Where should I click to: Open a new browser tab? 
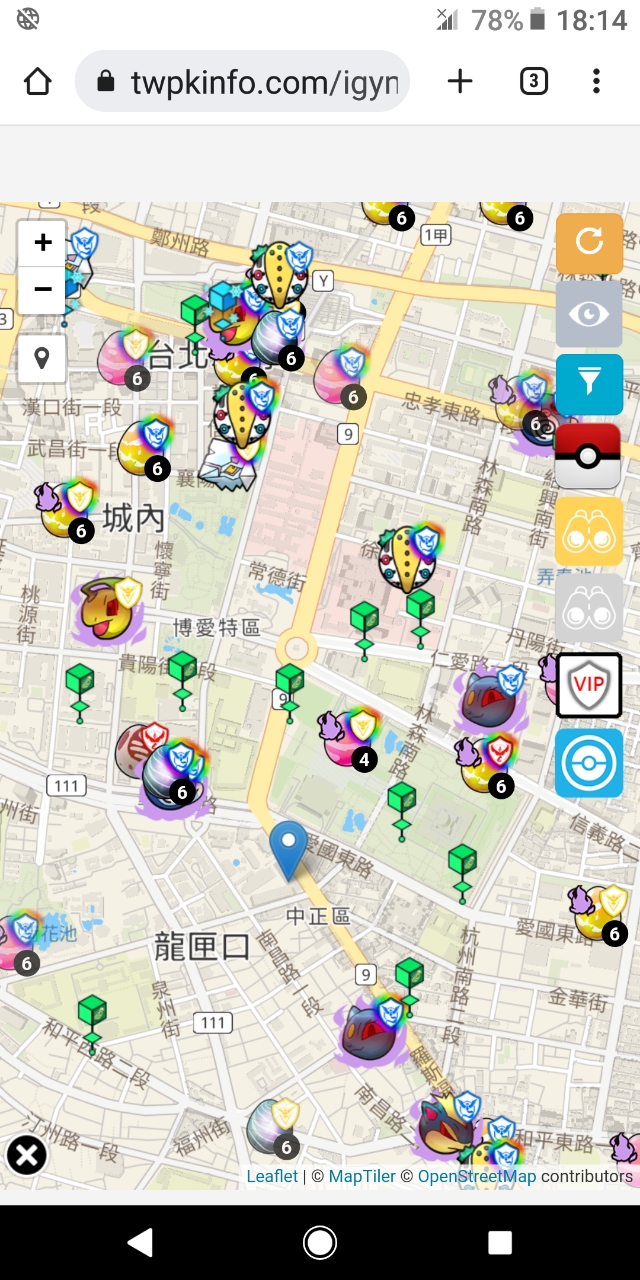460,81
